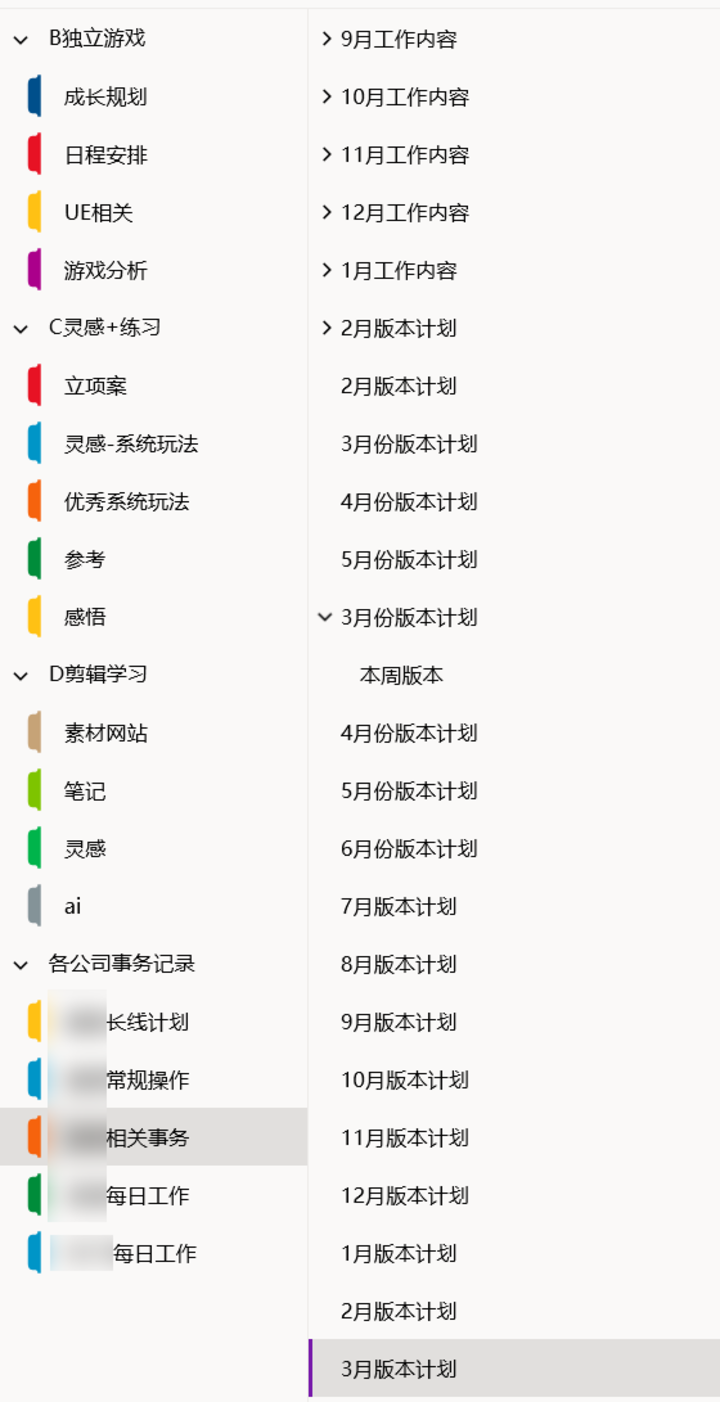The height and width of the screenshot is (1402, 720).
Task: Collapse the C灵感+练习 group
Action: click(x=20, y=329)
